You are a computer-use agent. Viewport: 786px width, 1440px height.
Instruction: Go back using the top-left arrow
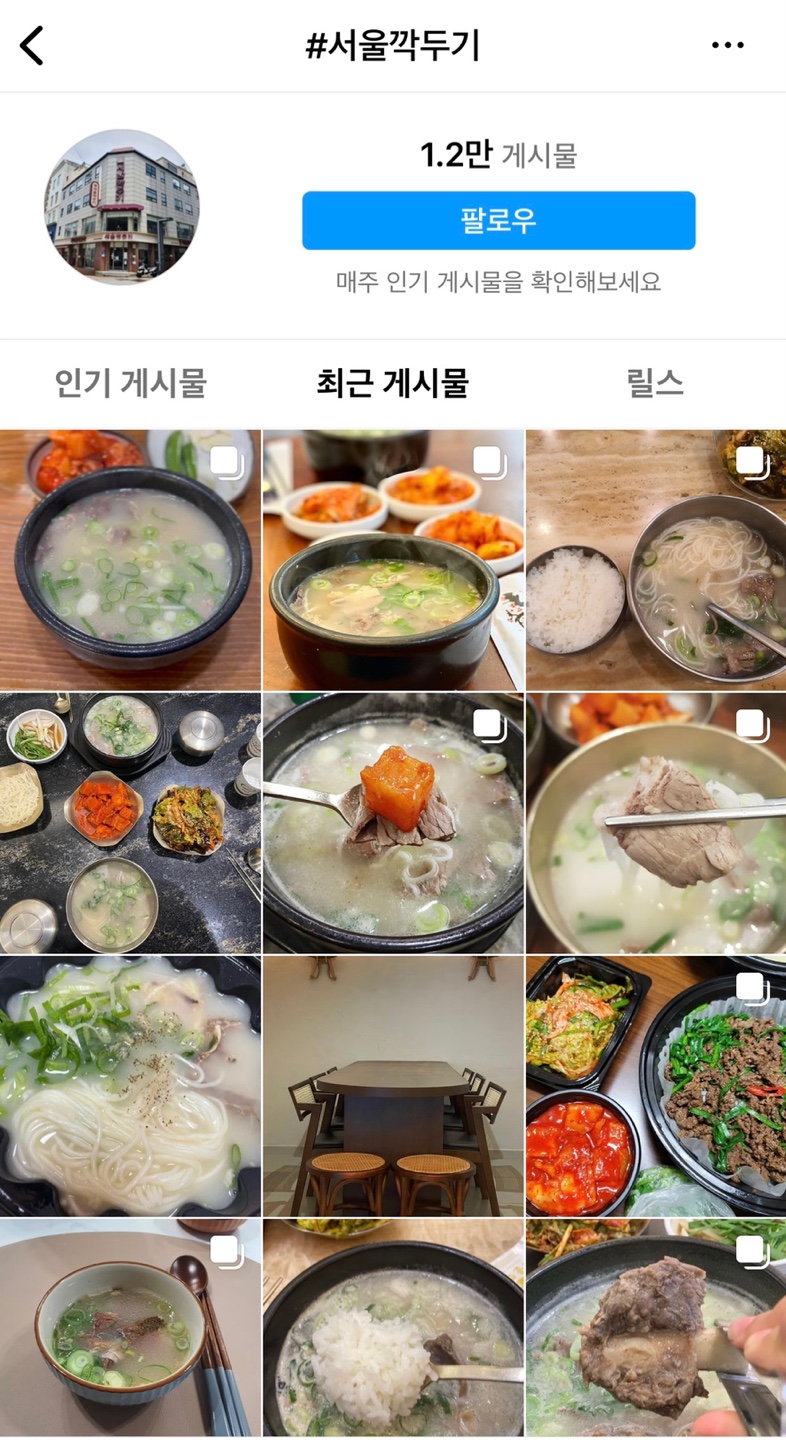(33, 46)
